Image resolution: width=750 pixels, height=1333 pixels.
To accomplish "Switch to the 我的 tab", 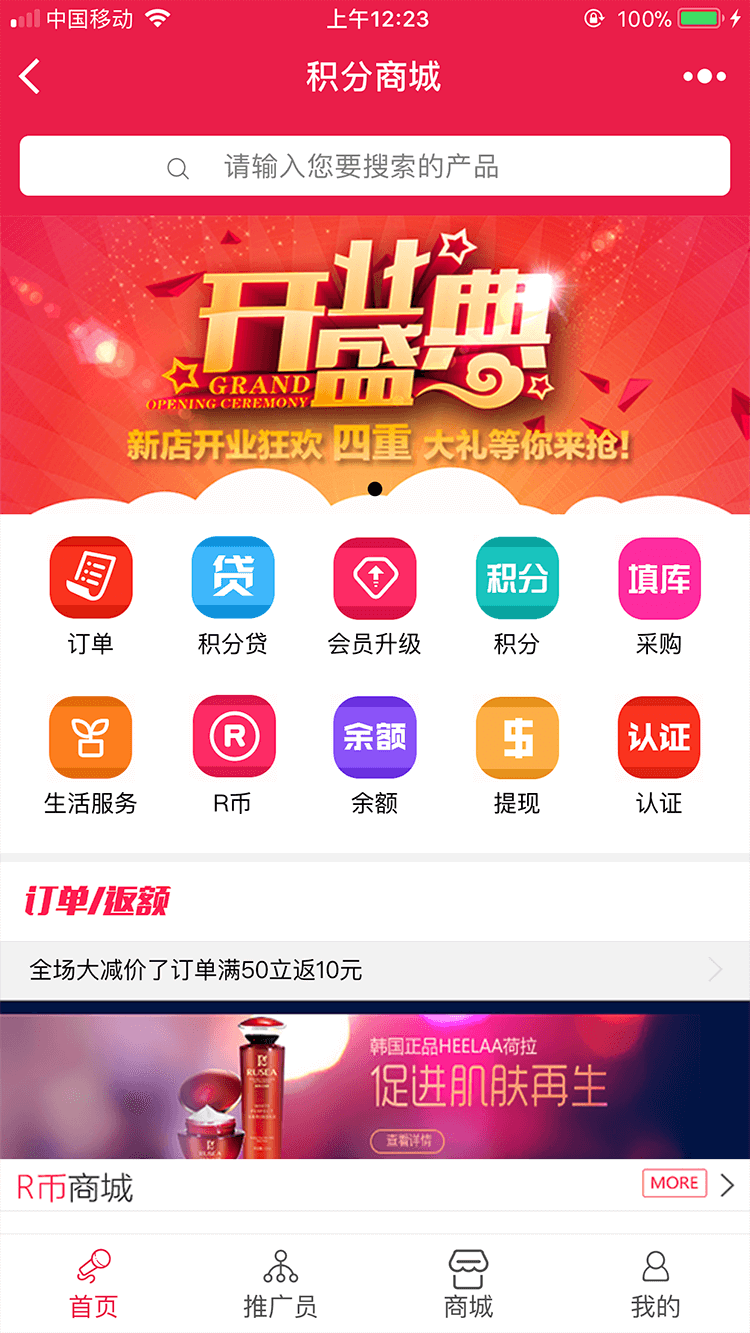I will coord(655,1284).
